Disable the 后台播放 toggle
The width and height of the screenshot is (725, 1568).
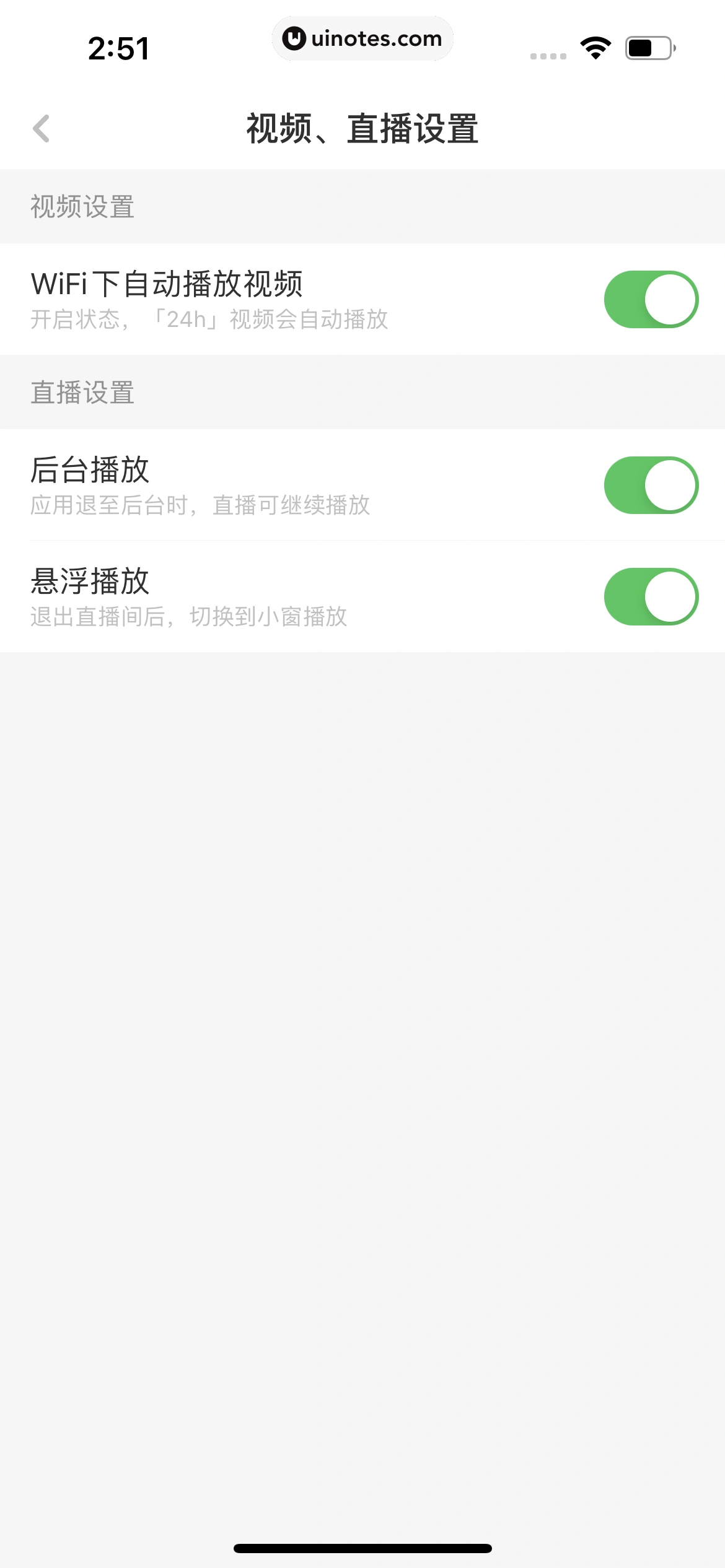tap(651, 486)
